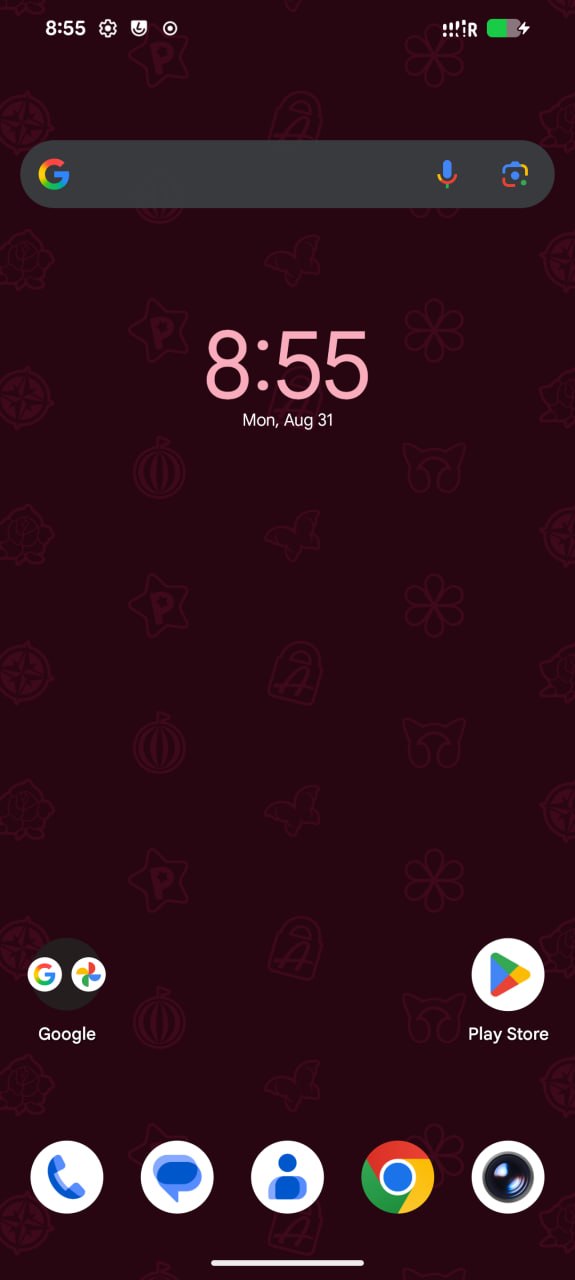This screenshot has width=575, height=1280.
Task: Check the date below the clock
Action: [x=287, y=420]
